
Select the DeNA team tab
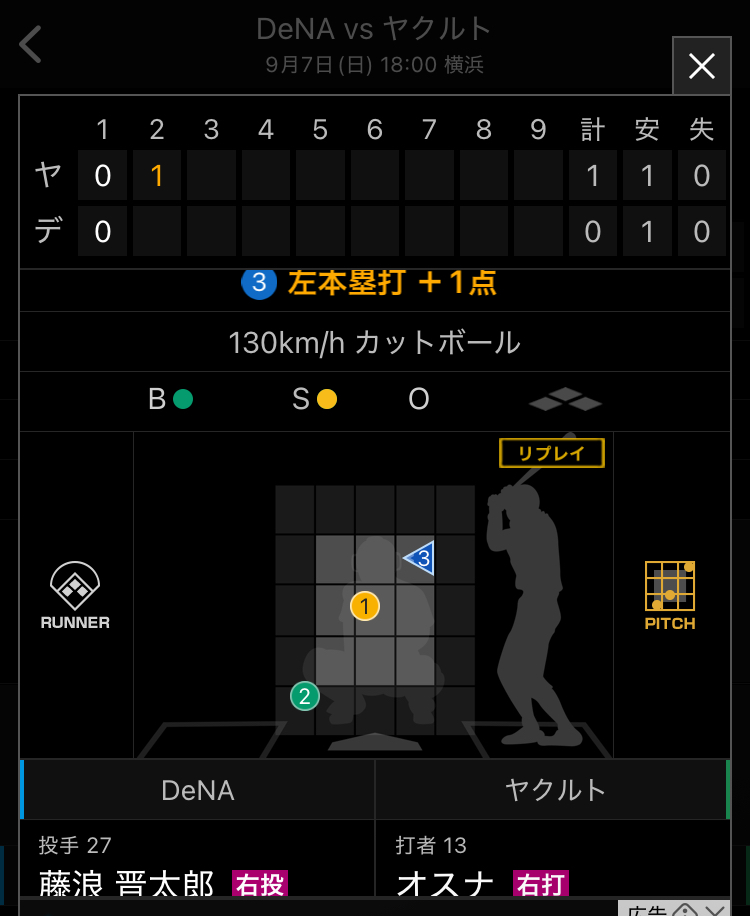[x=198, y=790]
